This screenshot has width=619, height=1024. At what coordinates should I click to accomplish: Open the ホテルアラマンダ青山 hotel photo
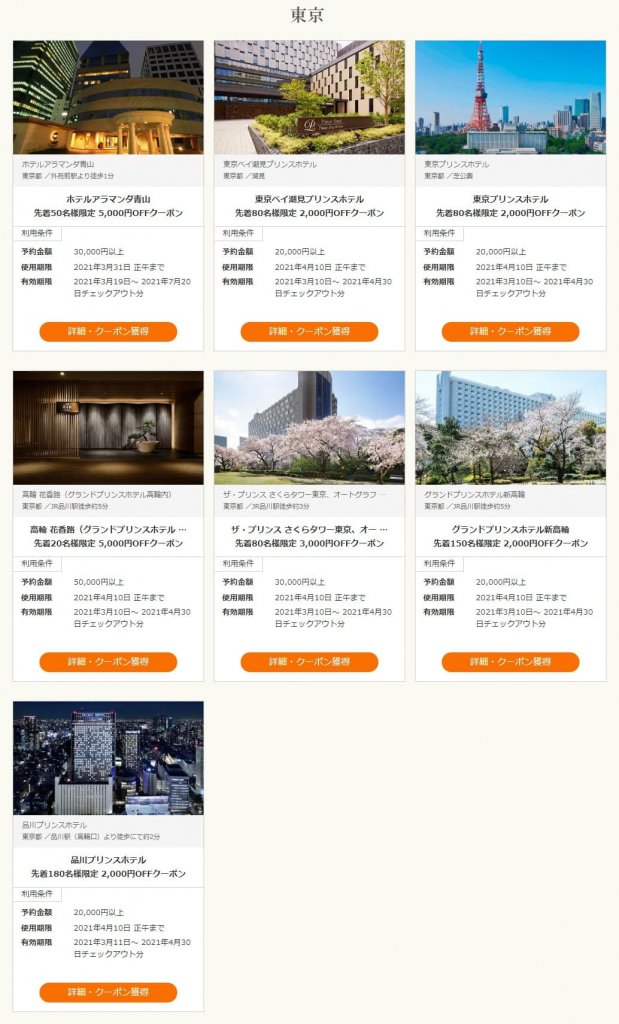click(108, 97)
